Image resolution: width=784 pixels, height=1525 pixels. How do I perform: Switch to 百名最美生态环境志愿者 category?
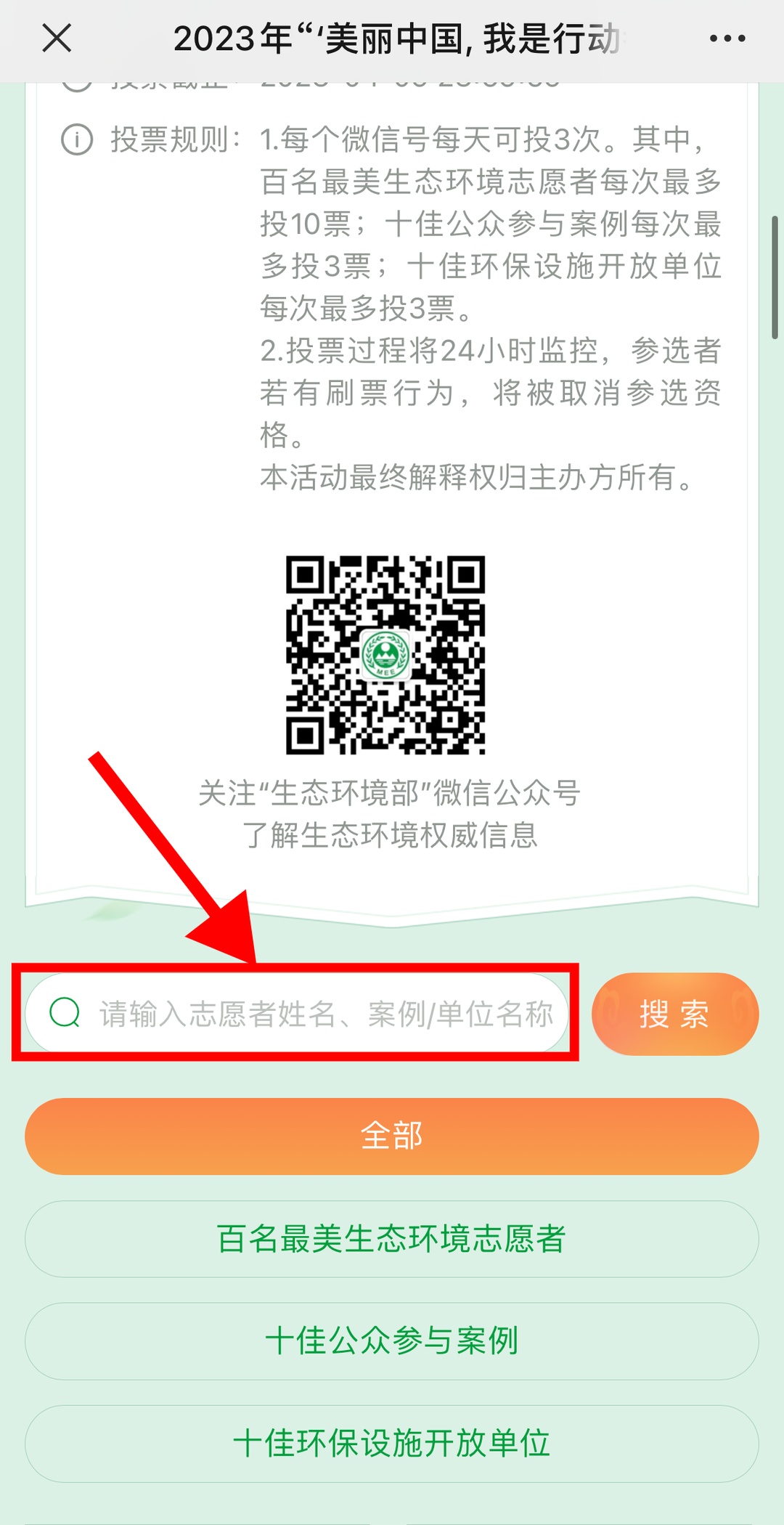pyautogui.click(x=391, y=1239)
